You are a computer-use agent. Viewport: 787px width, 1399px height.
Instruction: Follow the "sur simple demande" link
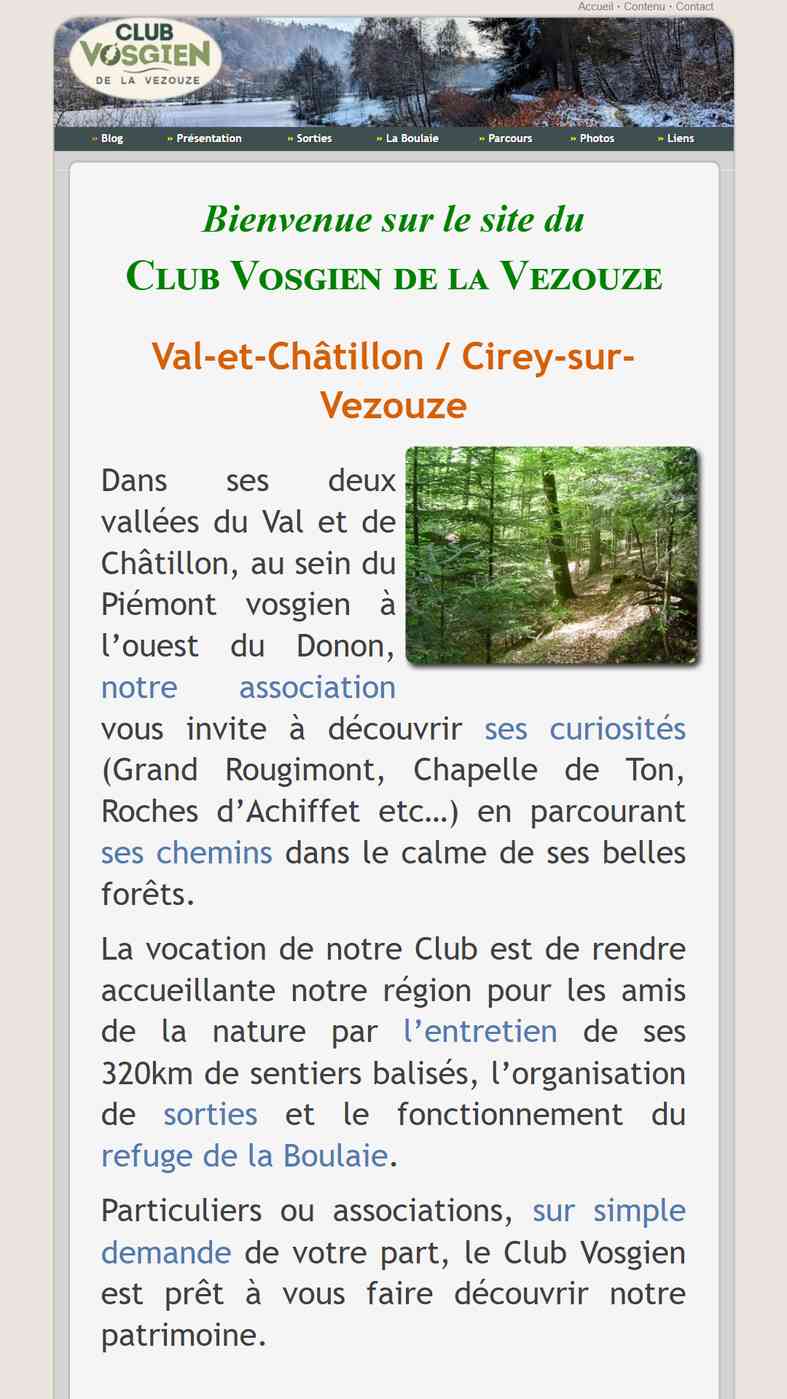pyautogui.click(x=393, y=1231)
